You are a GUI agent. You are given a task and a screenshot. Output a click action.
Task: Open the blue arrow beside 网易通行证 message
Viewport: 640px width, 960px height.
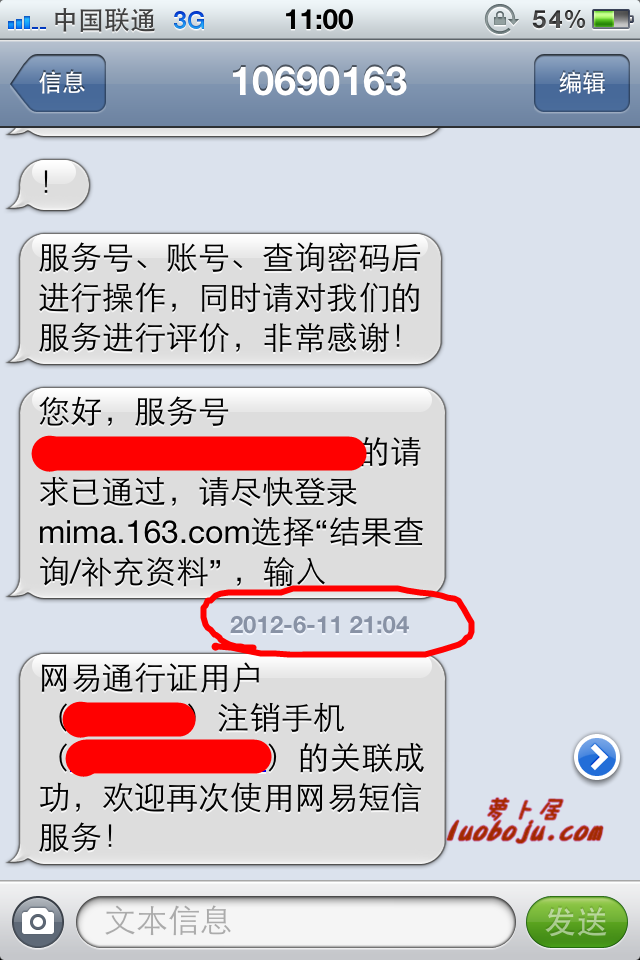[x=597, y=759]
